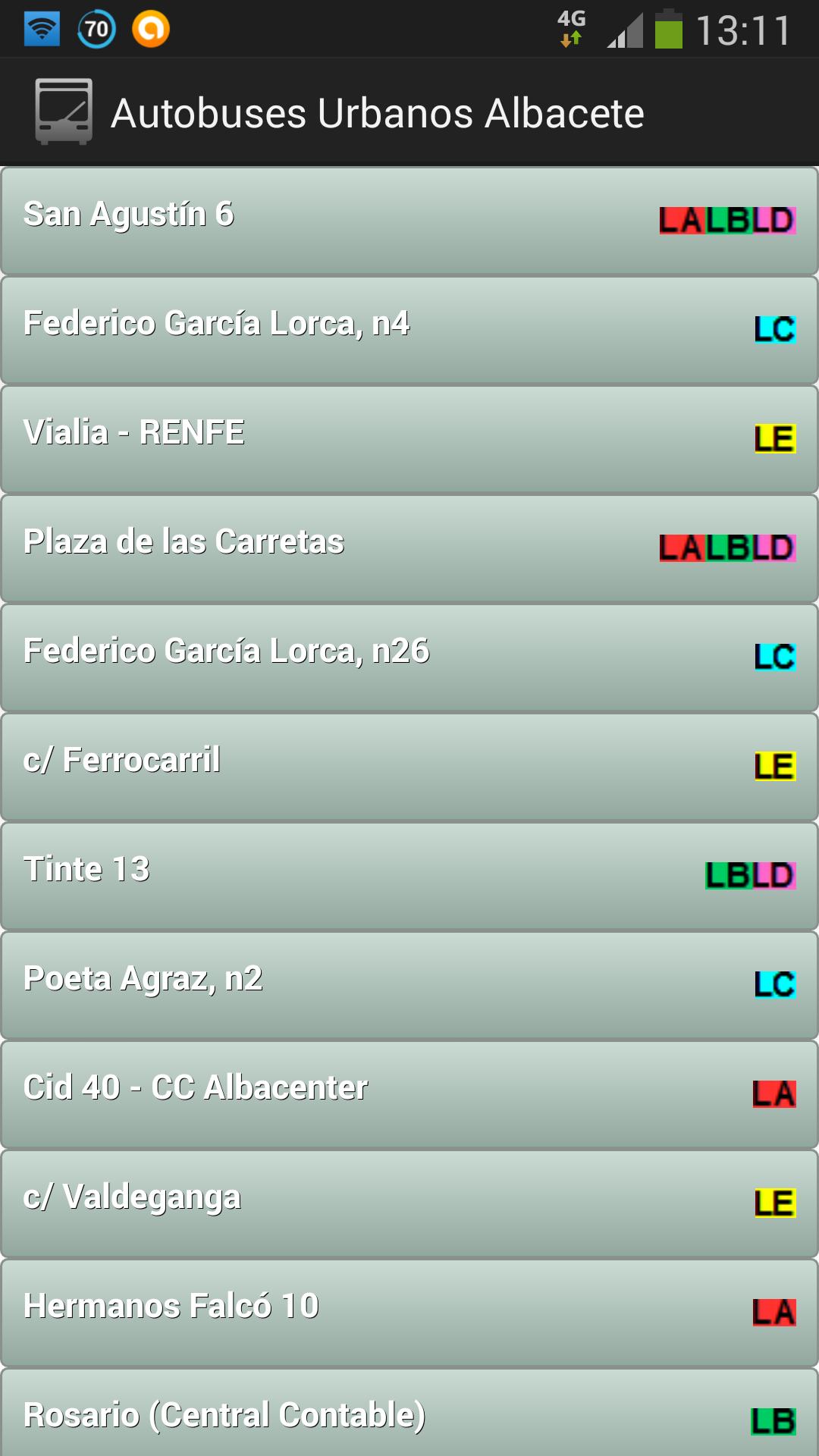Viewport: 819px width, 1456px height.
Task: Open Rosario (Central Contable) stop
Action: (409, 1415)
